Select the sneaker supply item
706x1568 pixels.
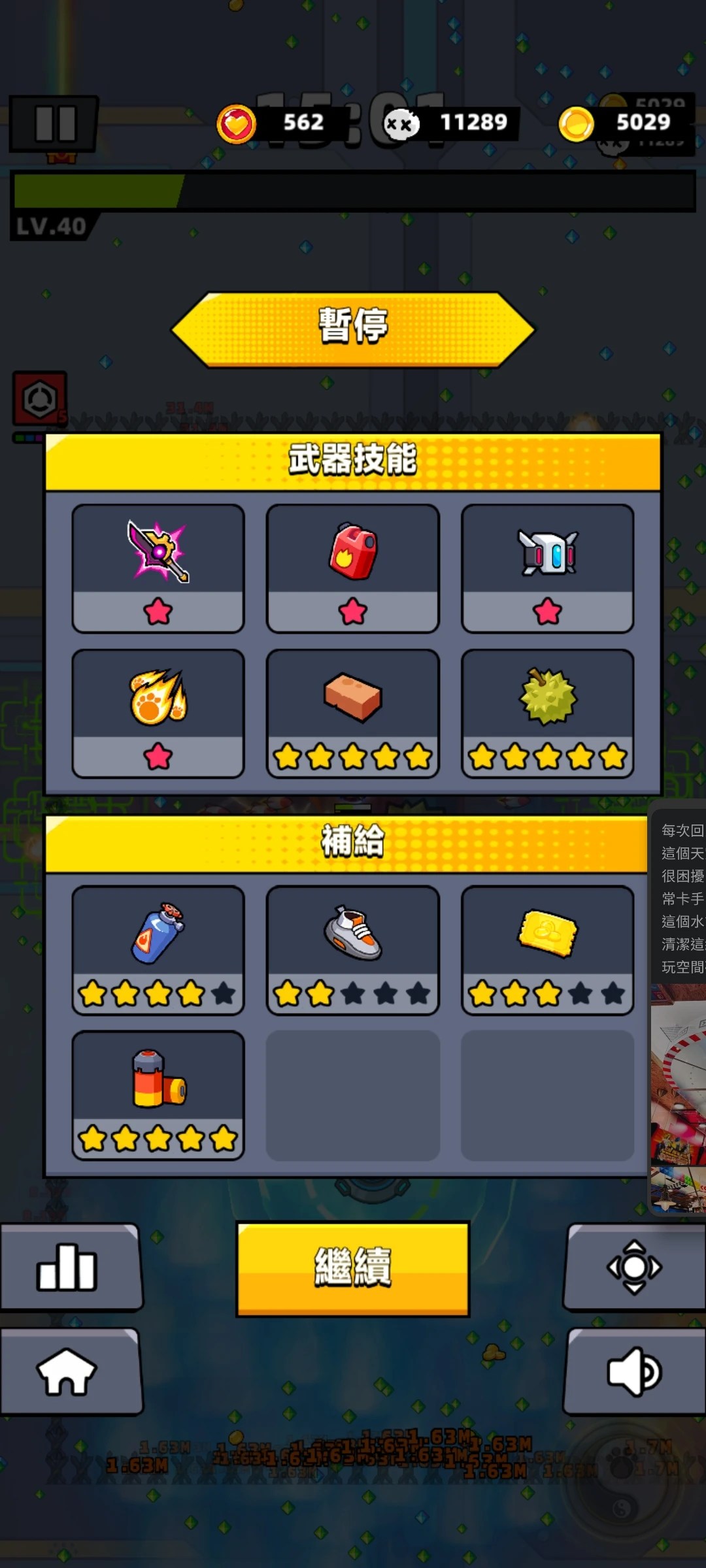353,950
